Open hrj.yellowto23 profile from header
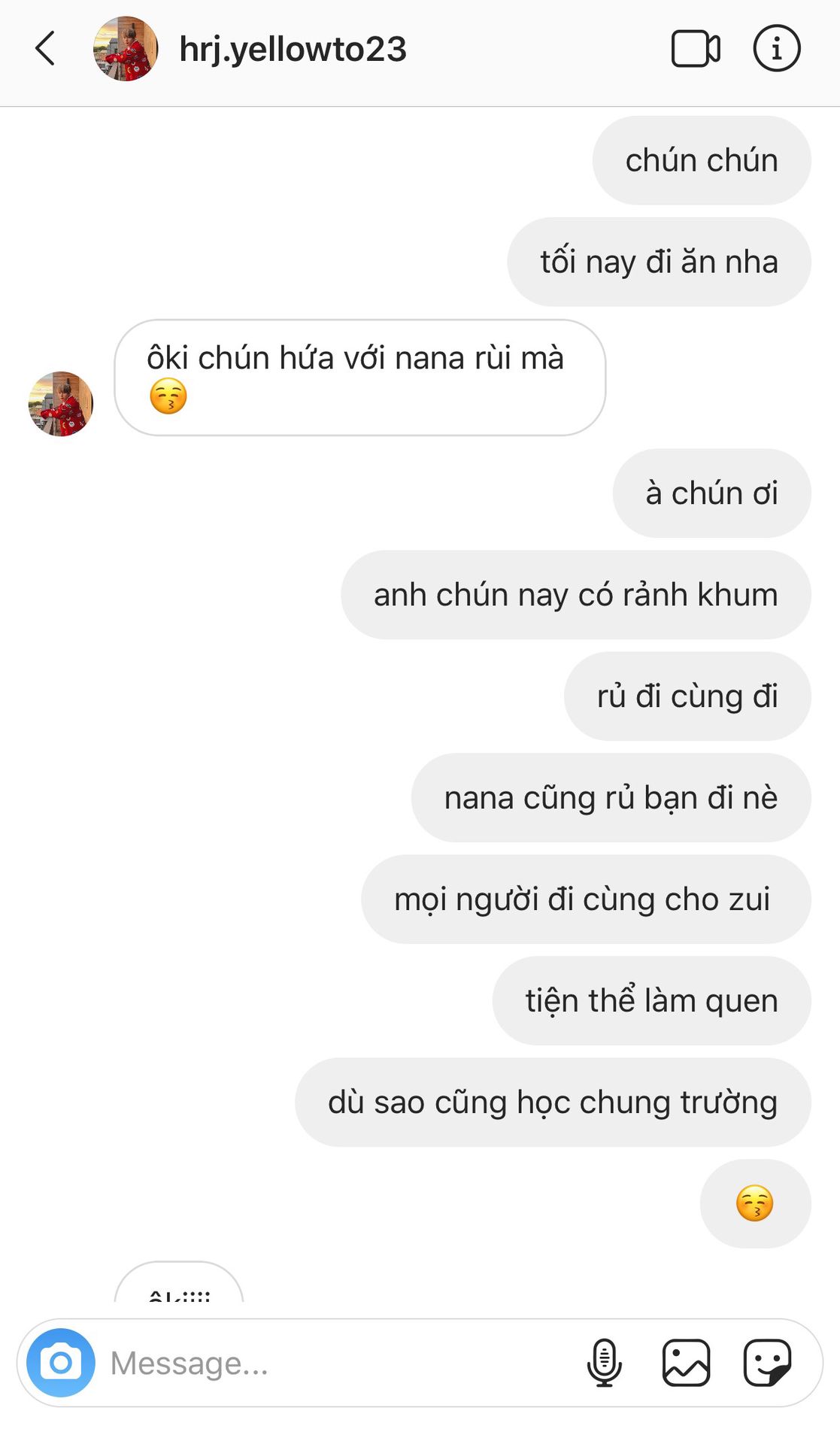 292,50
